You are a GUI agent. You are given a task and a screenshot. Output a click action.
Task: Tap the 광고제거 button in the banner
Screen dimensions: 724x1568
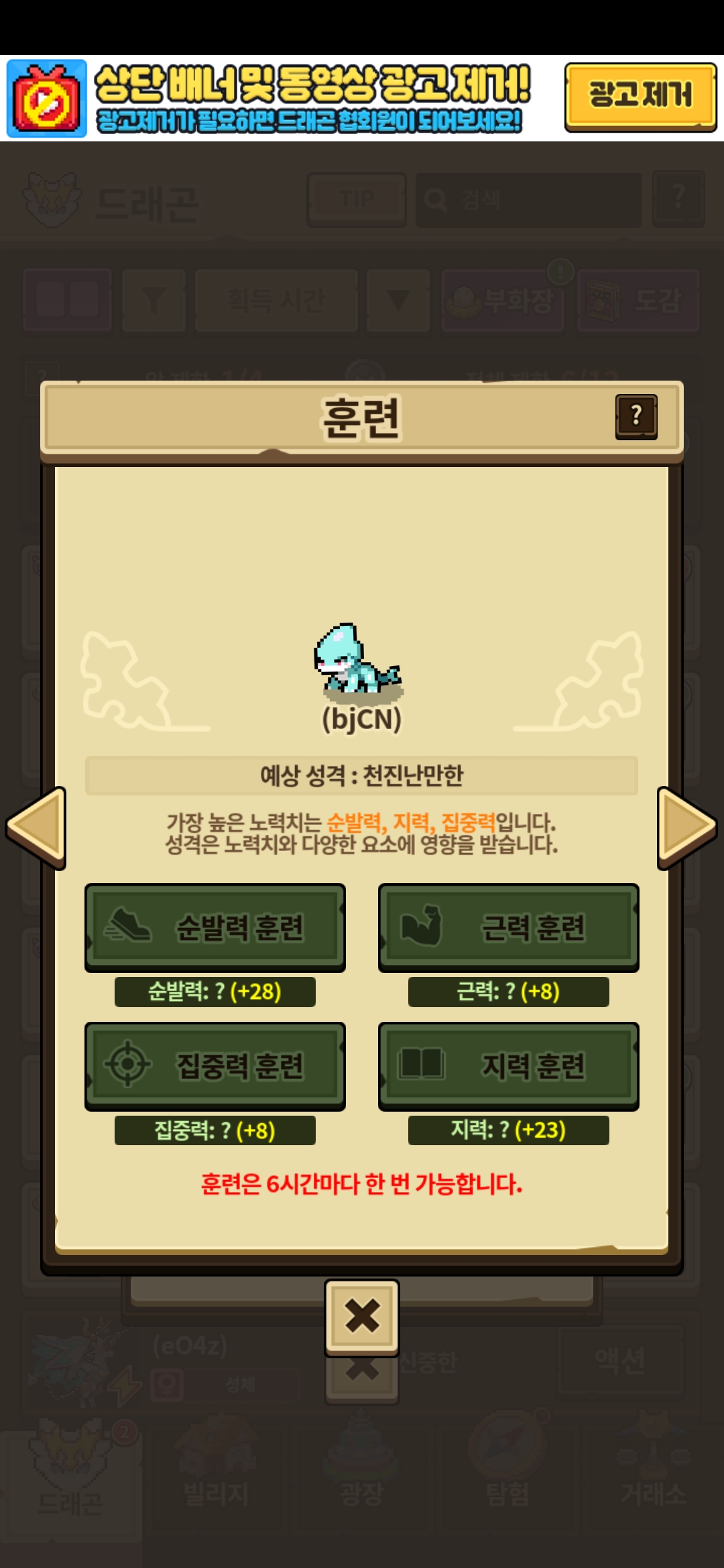coord(640,96)
